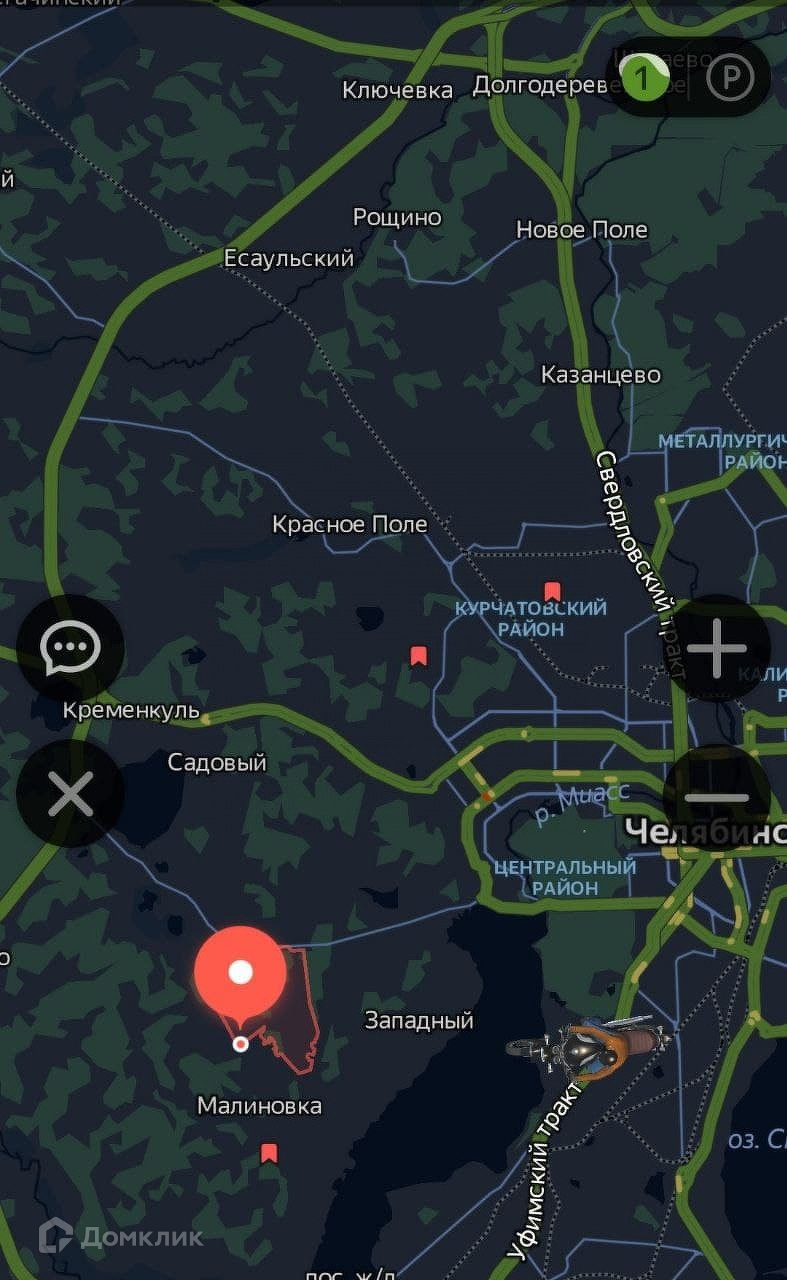787x1280 pixels.
Task: Open the bookmark above Курчатовский район label
Action: coord(551,592)
